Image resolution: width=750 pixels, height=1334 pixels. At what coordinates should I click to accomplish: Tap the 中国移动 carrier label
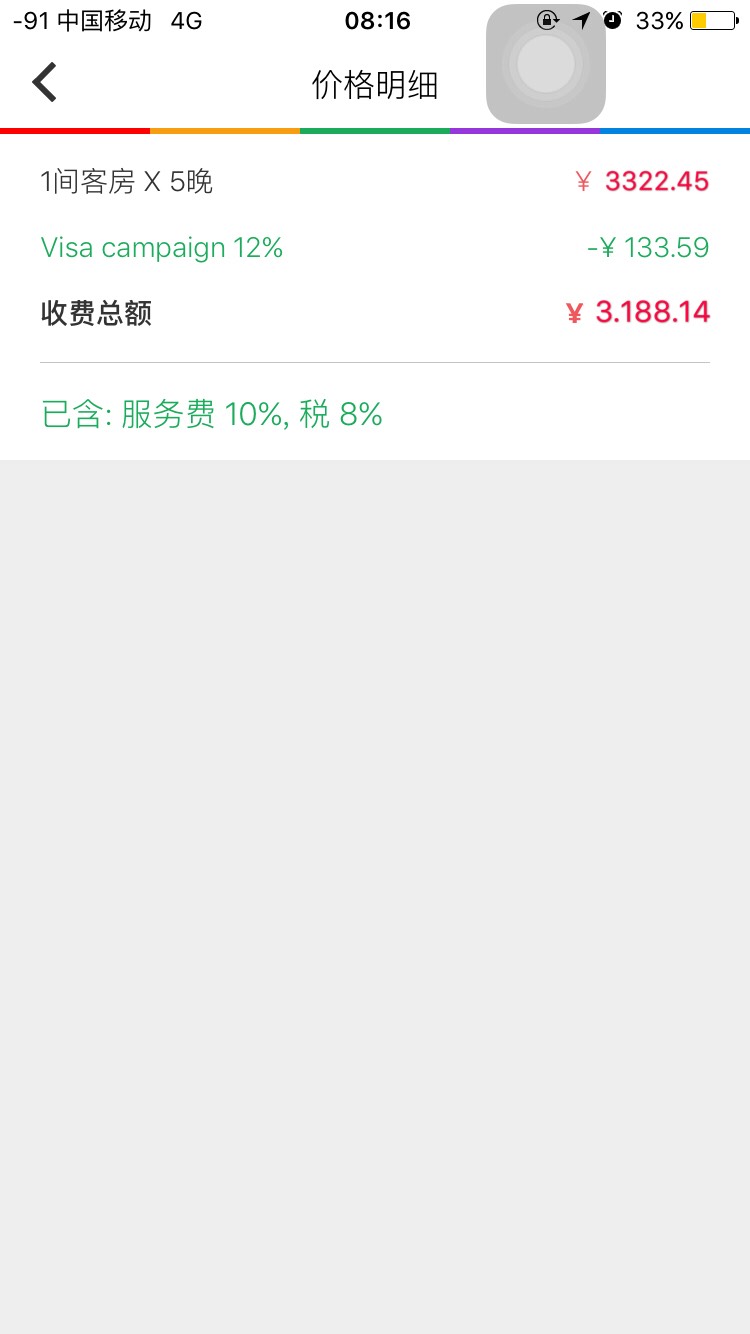[90, 19]
